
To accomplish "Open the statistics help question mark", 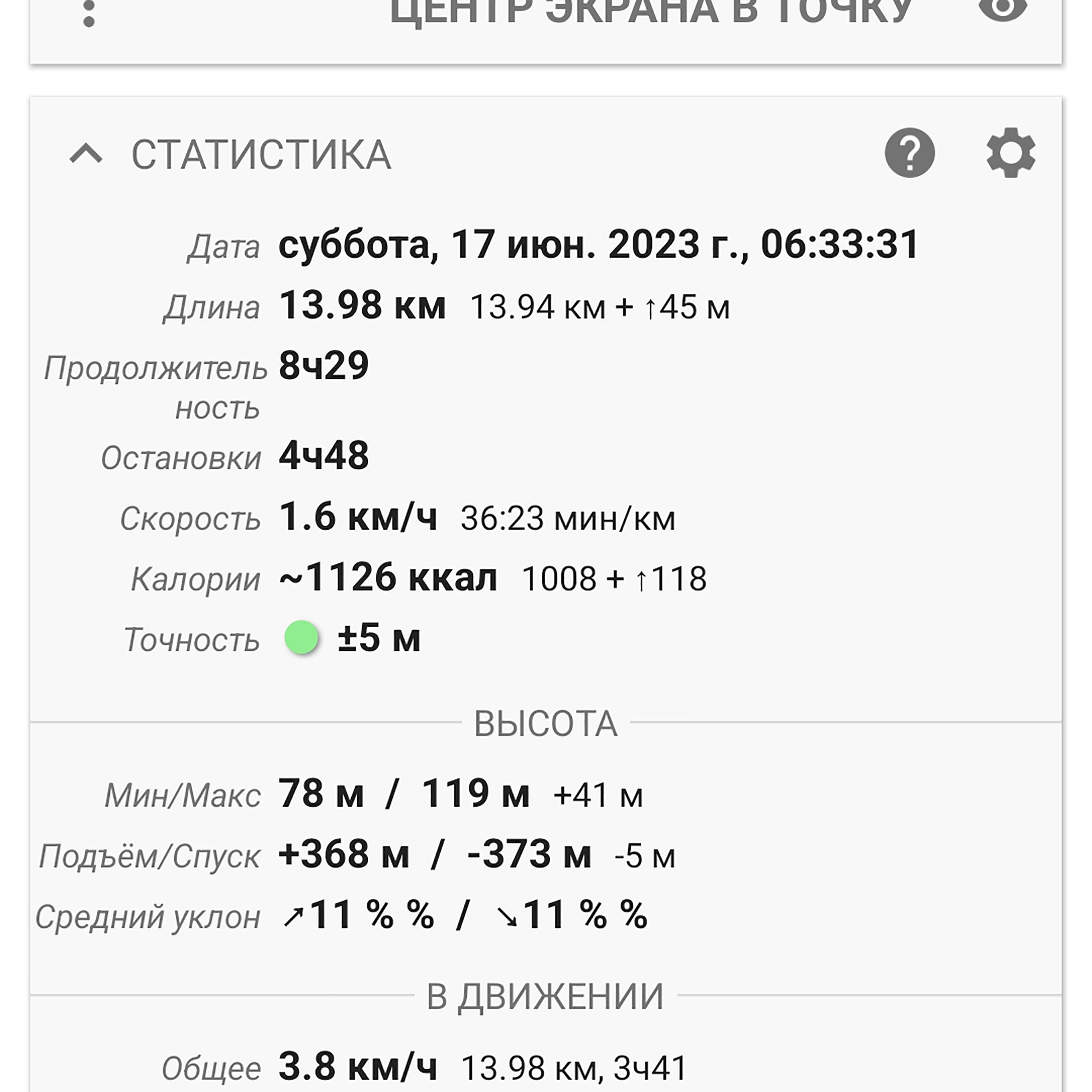I will tap(910, 153).
